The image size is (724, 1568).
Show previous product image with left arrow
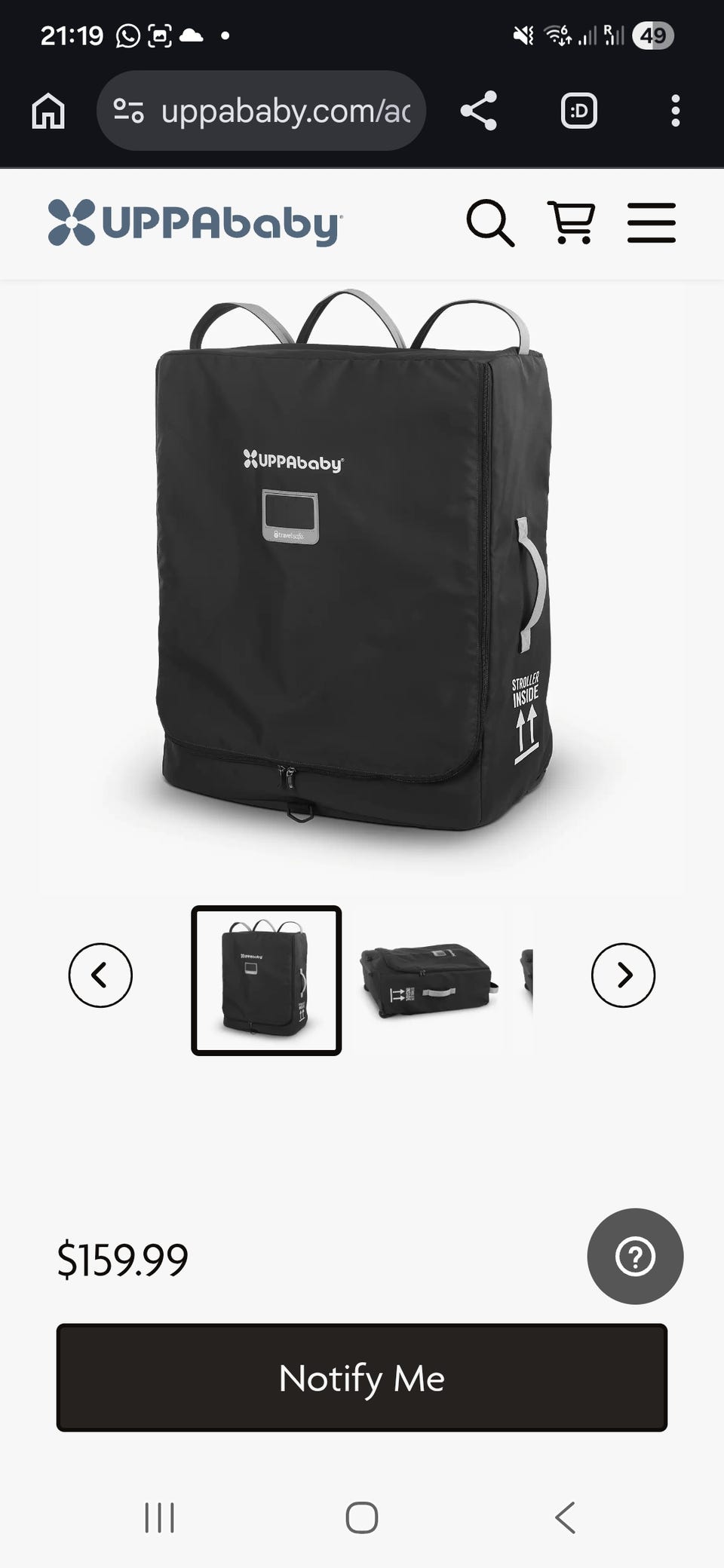pos(100,975)
